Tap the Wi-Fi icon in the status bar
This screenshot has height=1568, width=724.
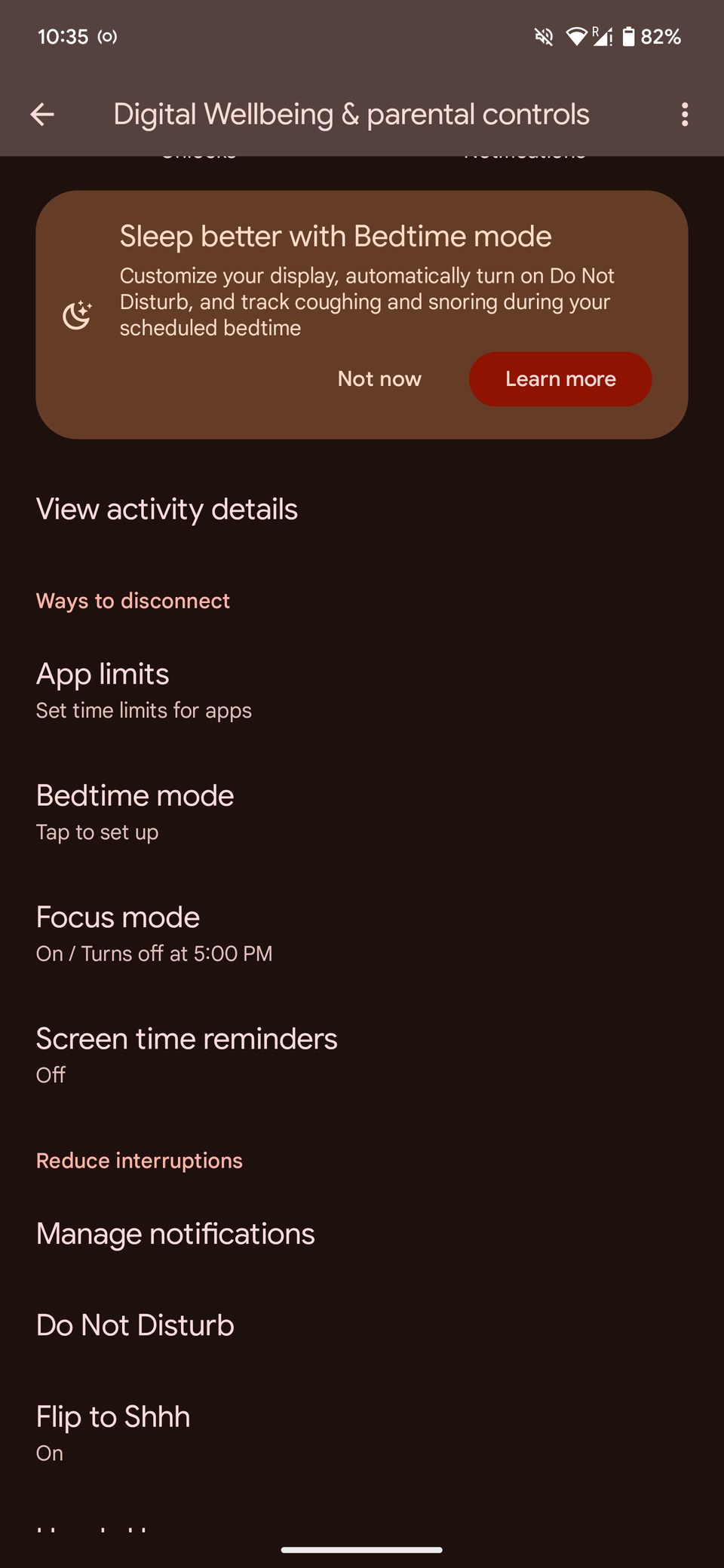[578, 36]
